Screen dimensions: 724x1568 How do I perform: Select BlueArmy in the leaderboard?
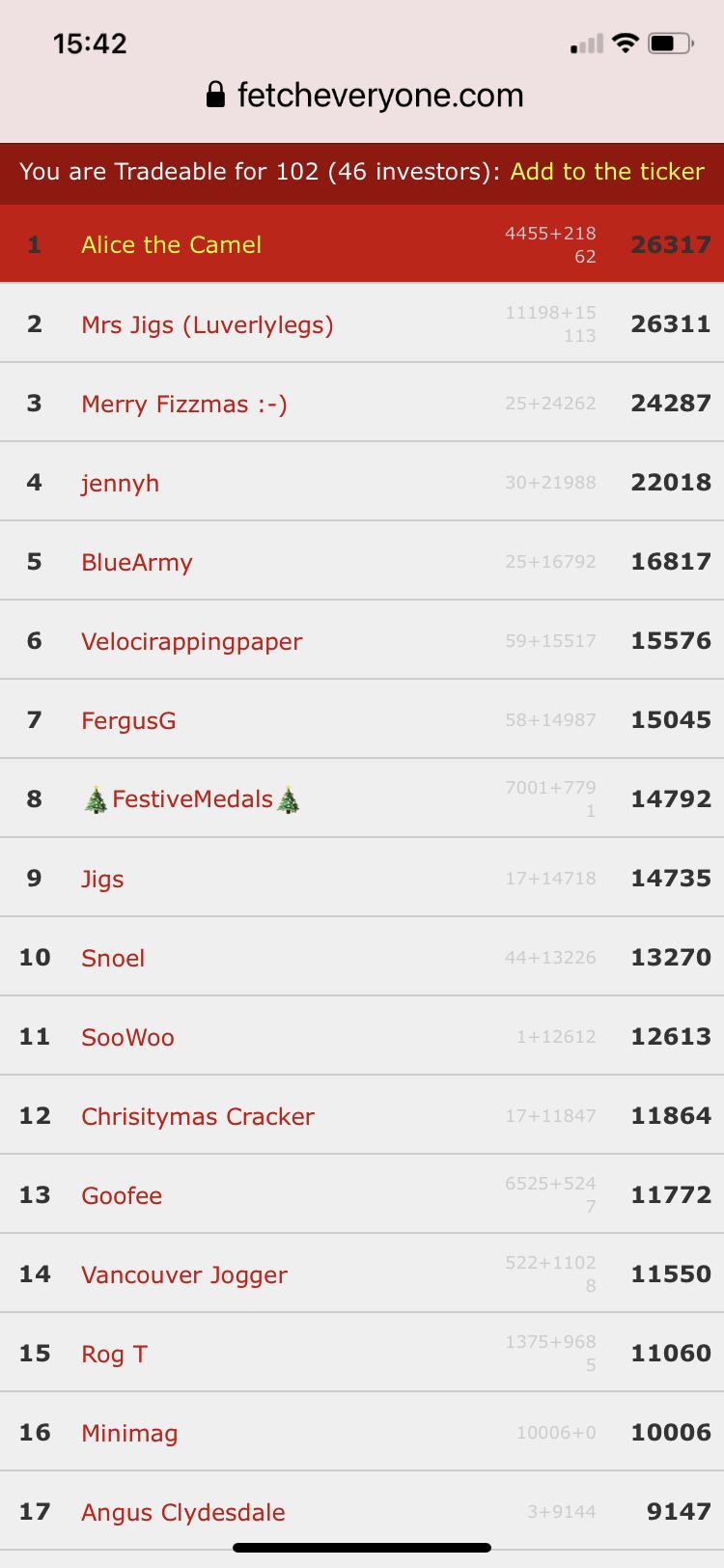[137, 563]
